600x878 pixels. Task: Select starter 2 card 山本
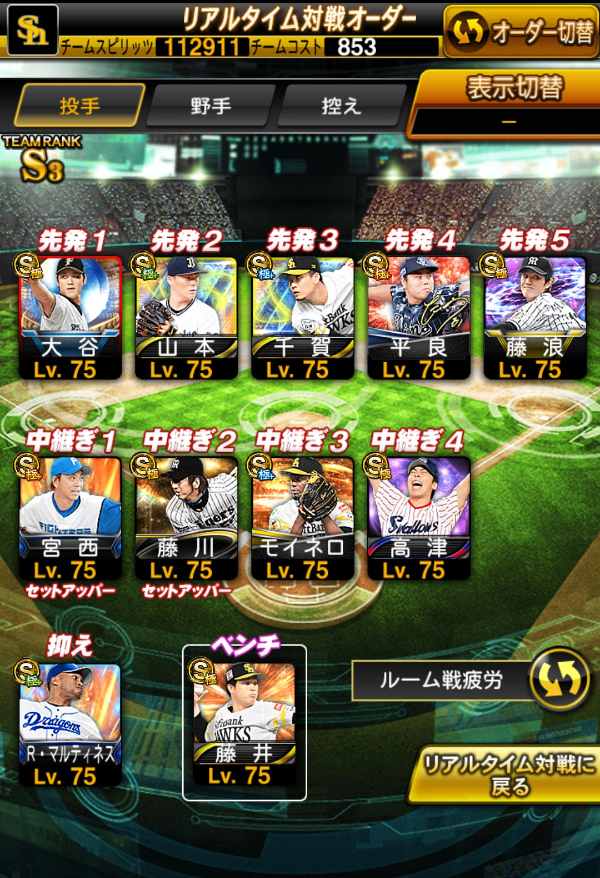186,316
